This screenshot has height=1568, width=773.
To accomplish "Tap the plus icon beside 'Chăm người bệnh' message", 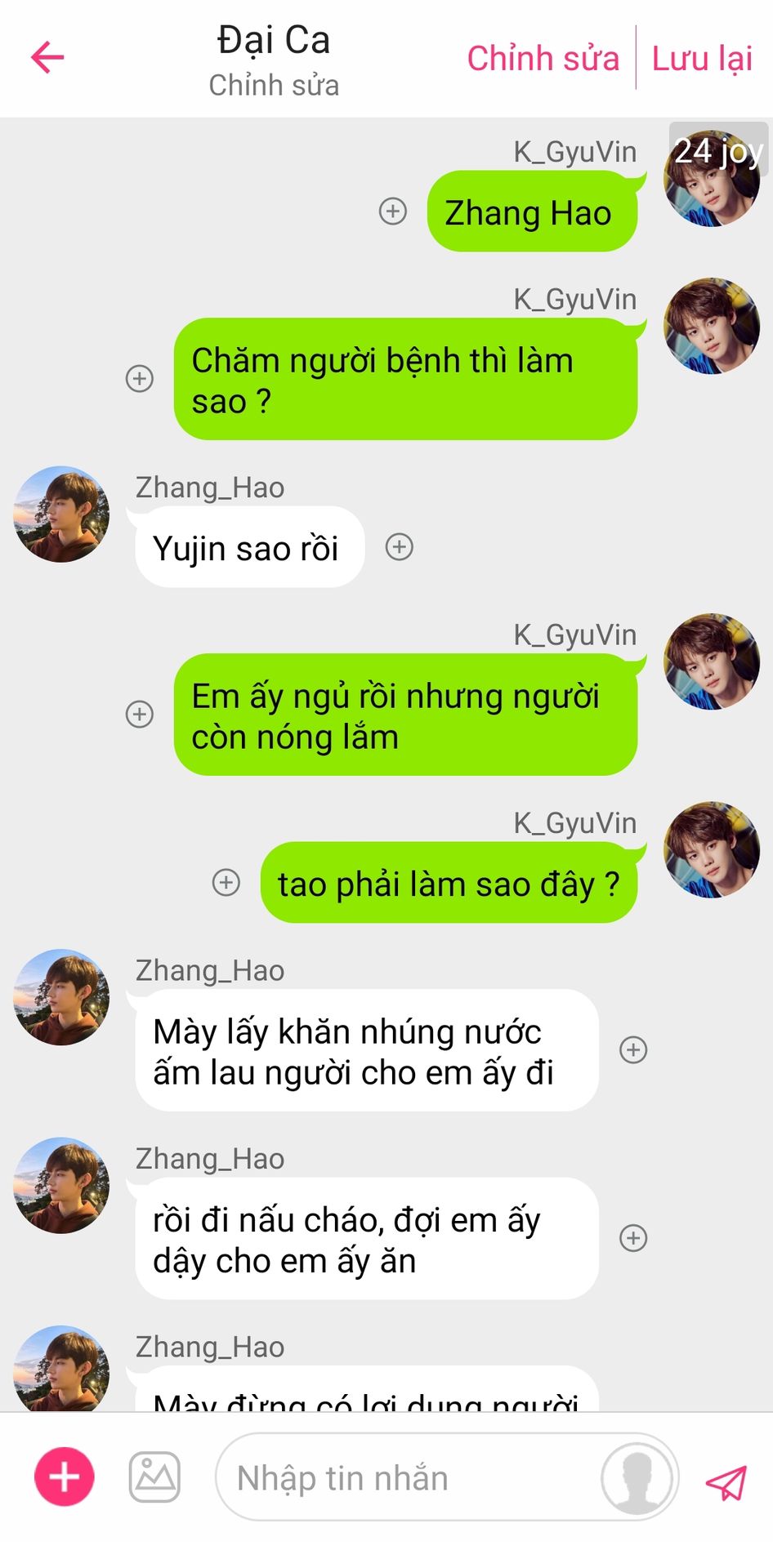I will [x=140, y=379].
